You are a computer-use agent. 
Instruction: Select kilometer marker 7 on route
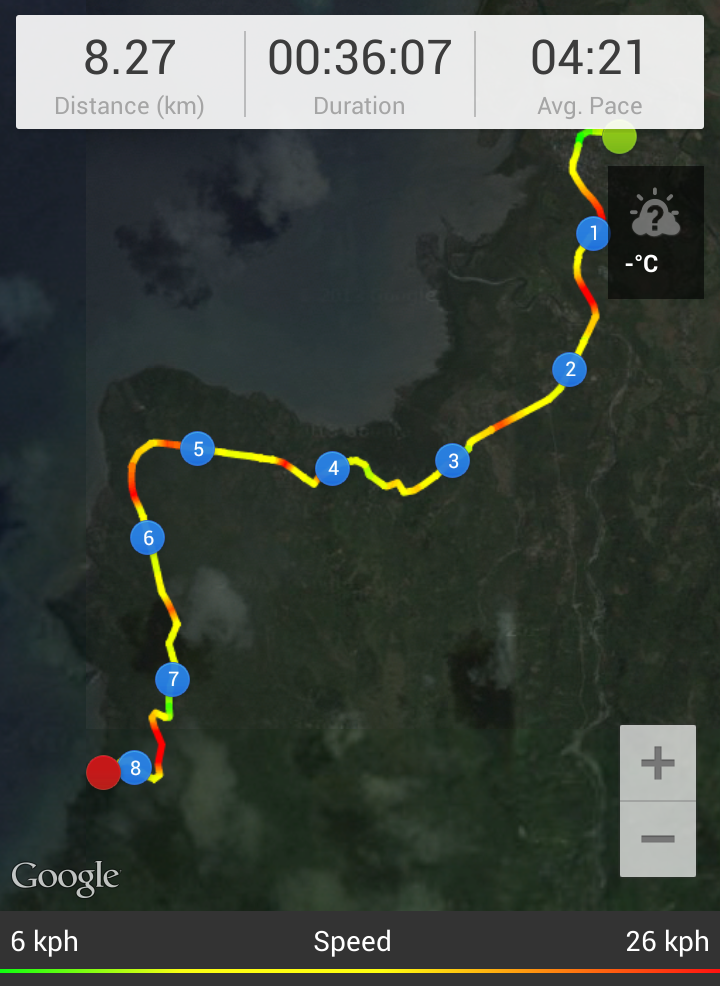click(x=172, y=680)
